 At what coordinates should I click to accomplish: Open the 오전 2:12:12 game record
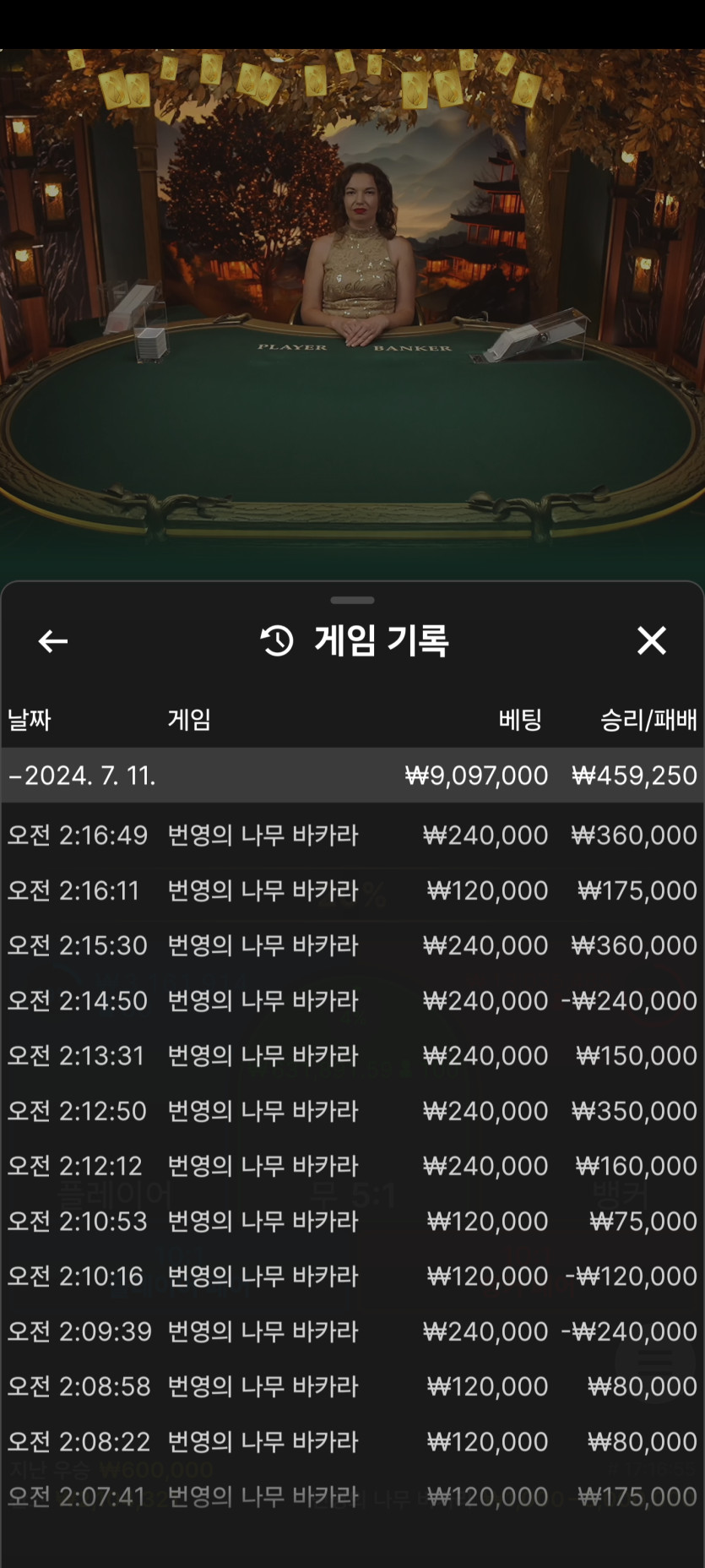(x=352, y=1166)
